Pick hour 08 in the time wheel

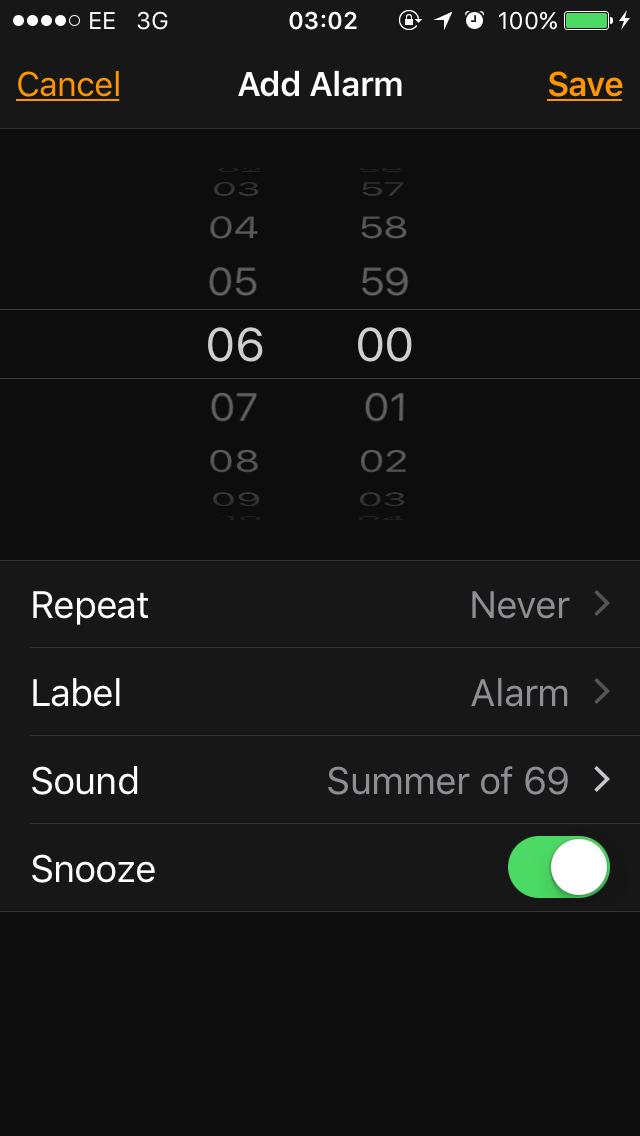click(233, 461)
